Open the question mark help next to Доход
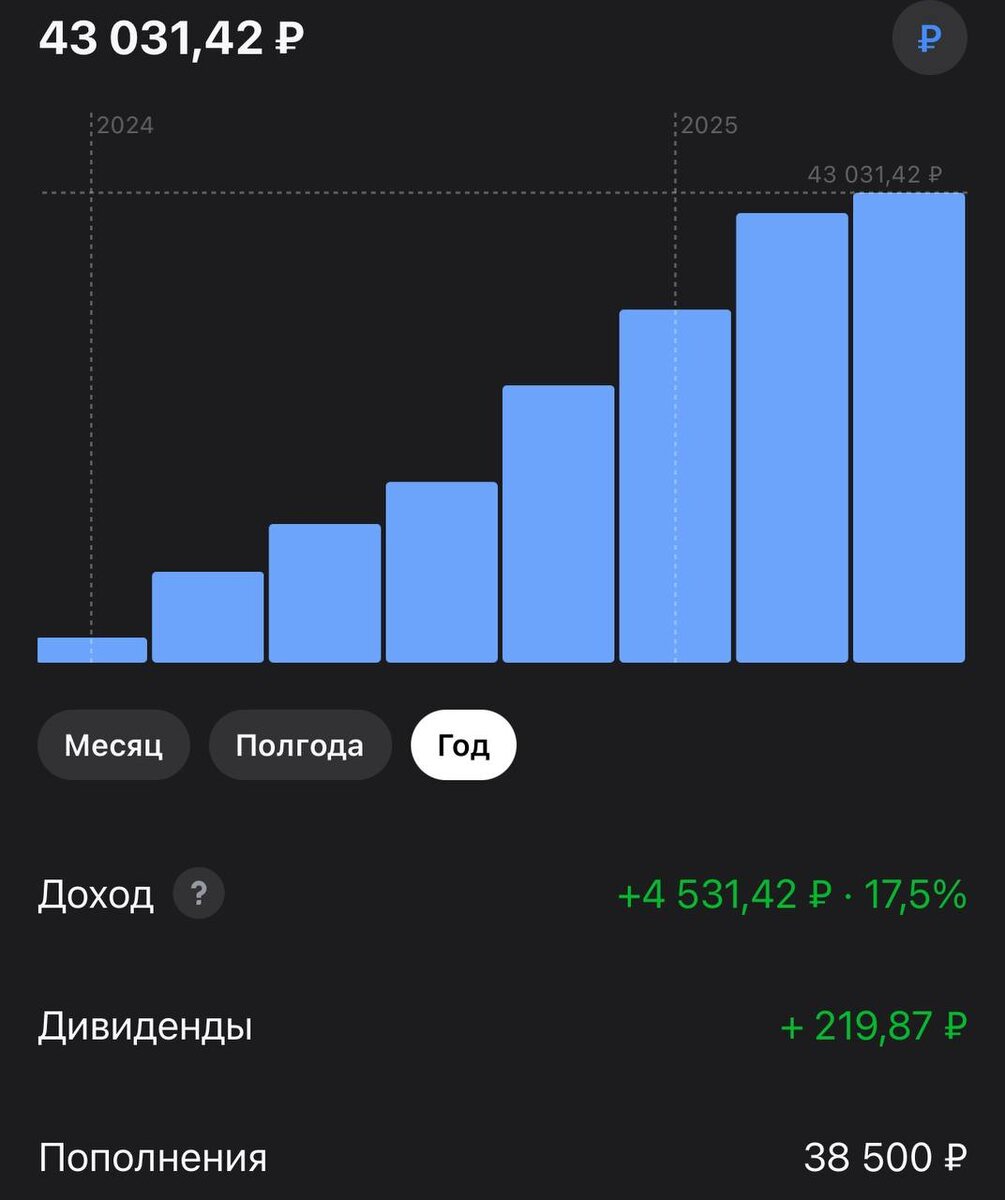This screenshot has width=1005, height=1200. point(199,893)
